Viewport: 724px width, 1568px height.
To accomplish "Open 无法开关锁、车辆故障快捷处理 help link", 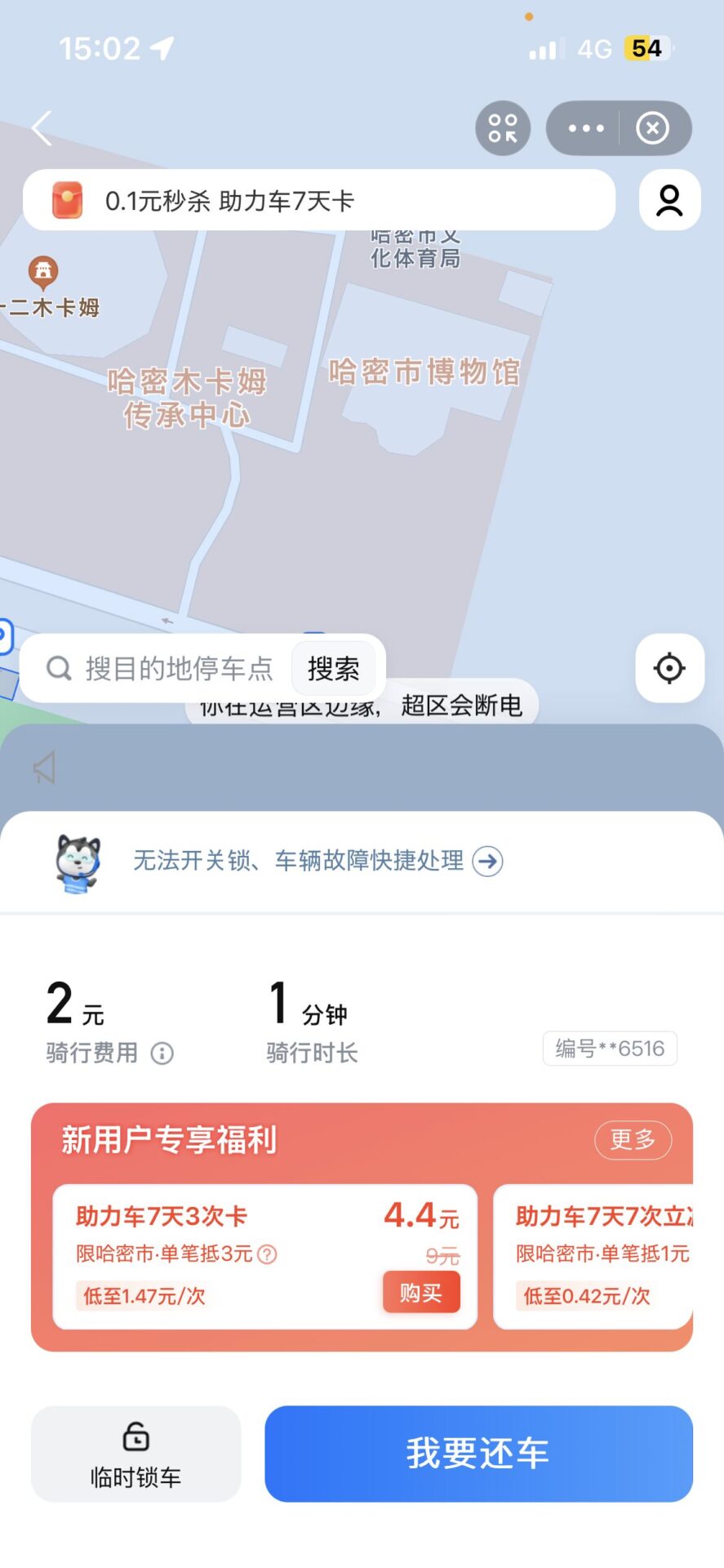I will [318, 861].
